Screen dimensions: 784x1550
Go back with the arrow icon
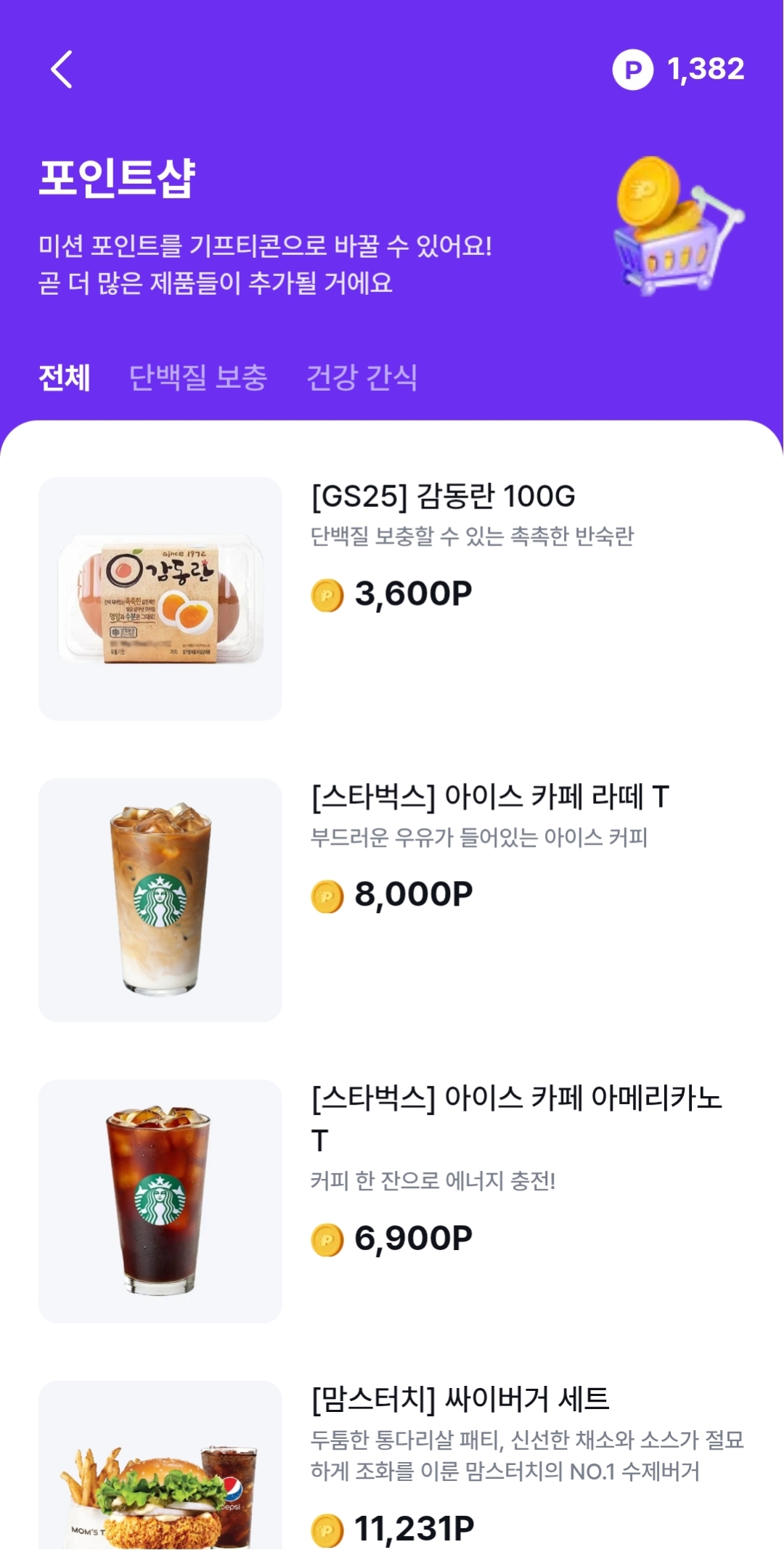tap(62, 70)
